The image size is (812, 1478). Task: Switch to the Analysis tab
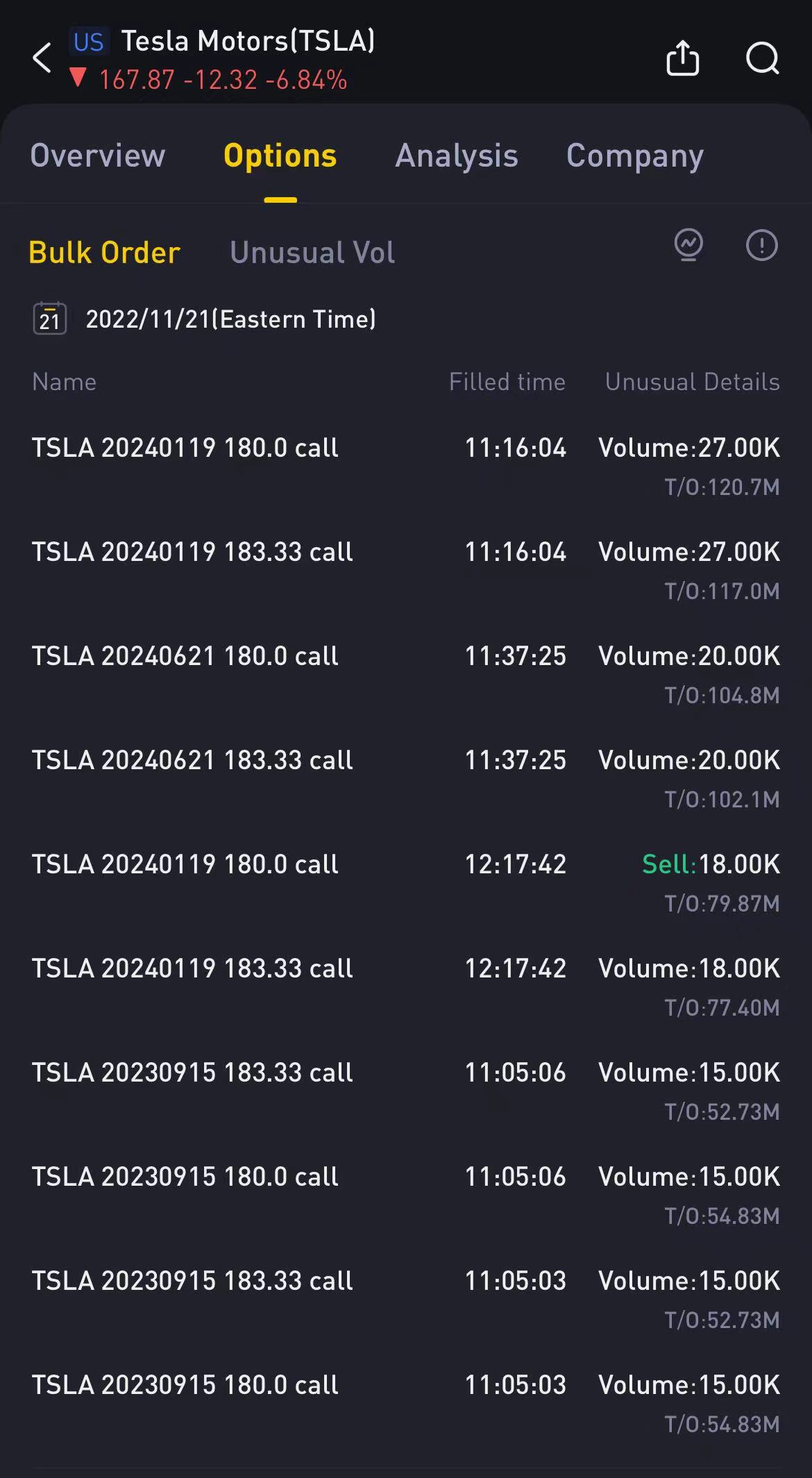click(457, 156)
